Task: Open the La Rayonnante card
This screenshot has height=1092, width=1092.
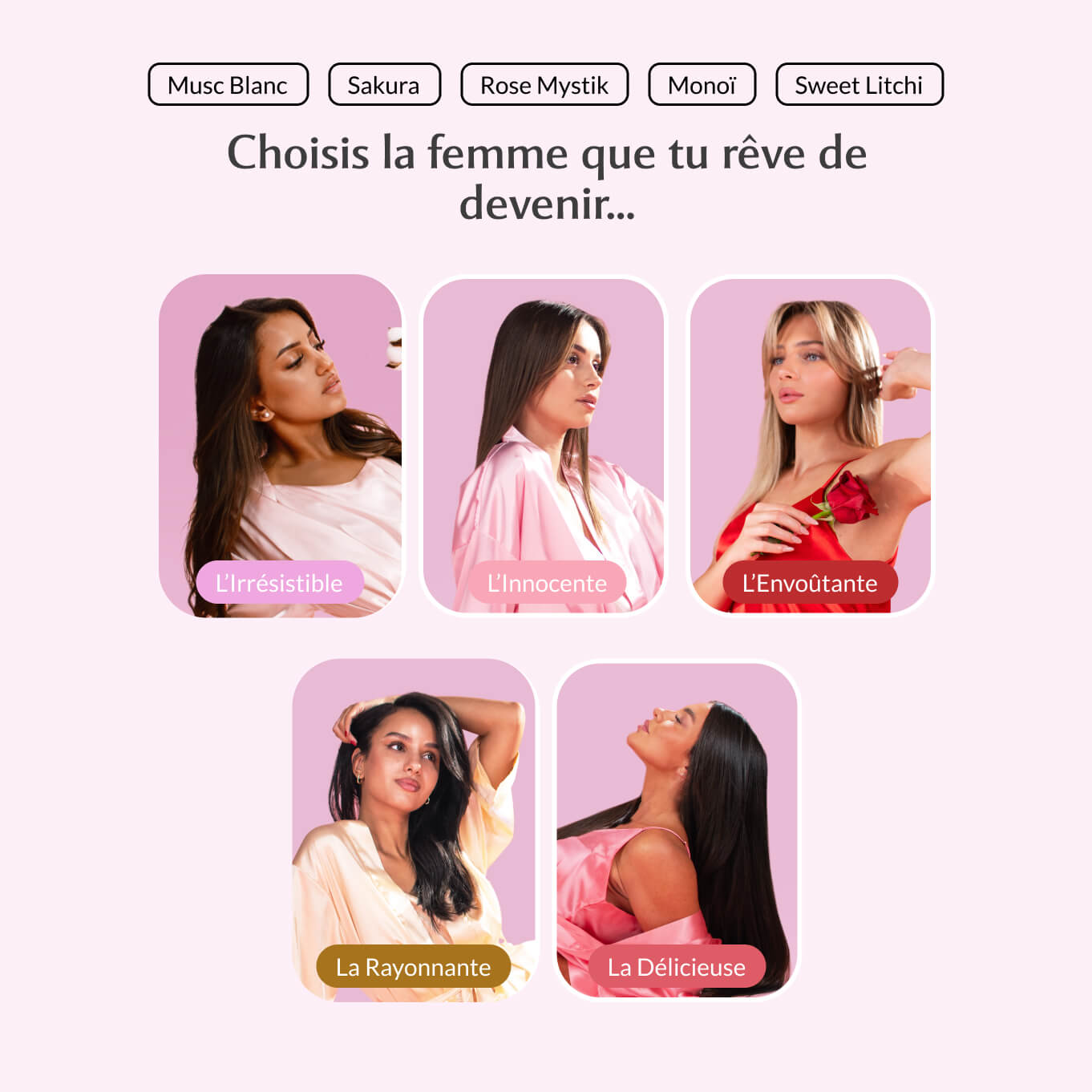Action: pos(414,830)
